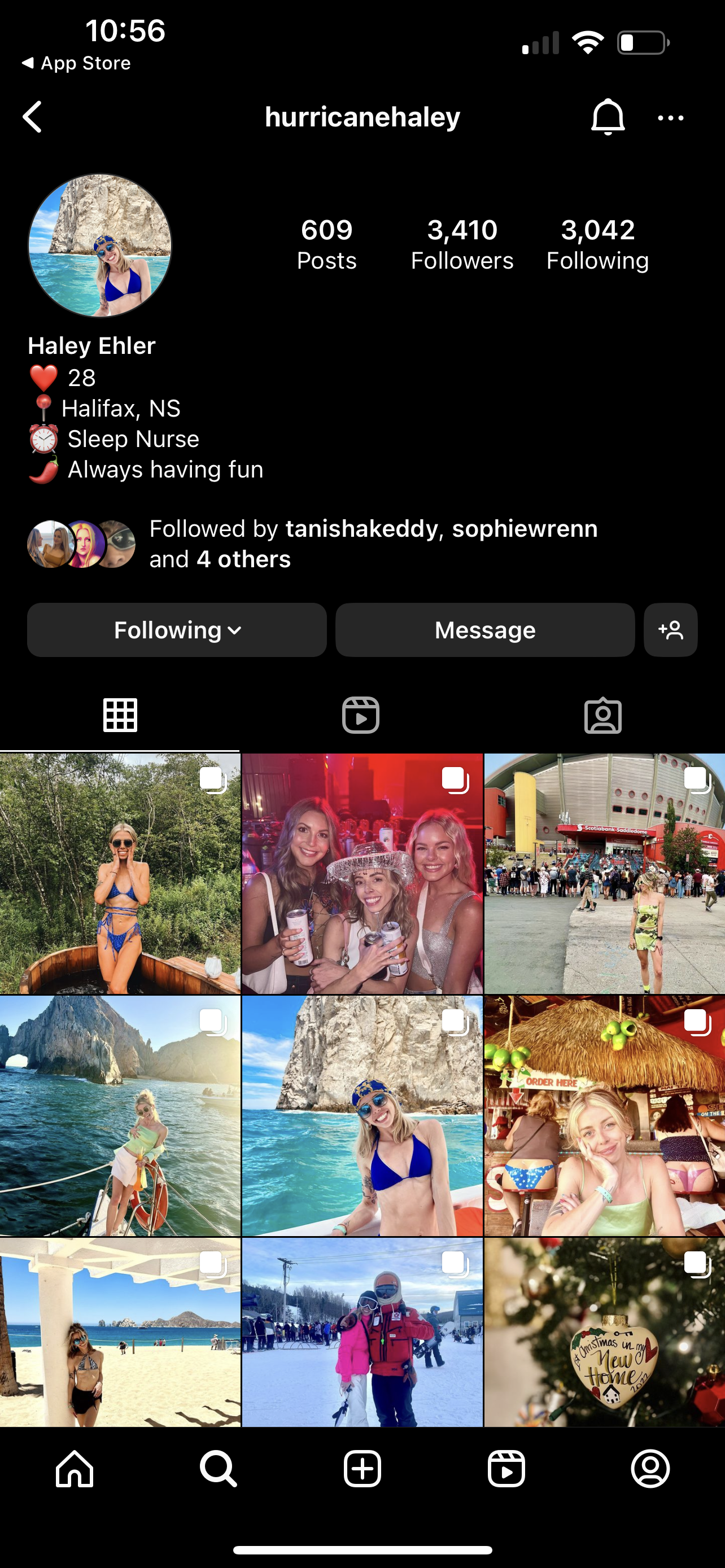Screen dimensions: 725x1568
Task: Go to the Home feed tab
Action: click(x=75, y=1469)
